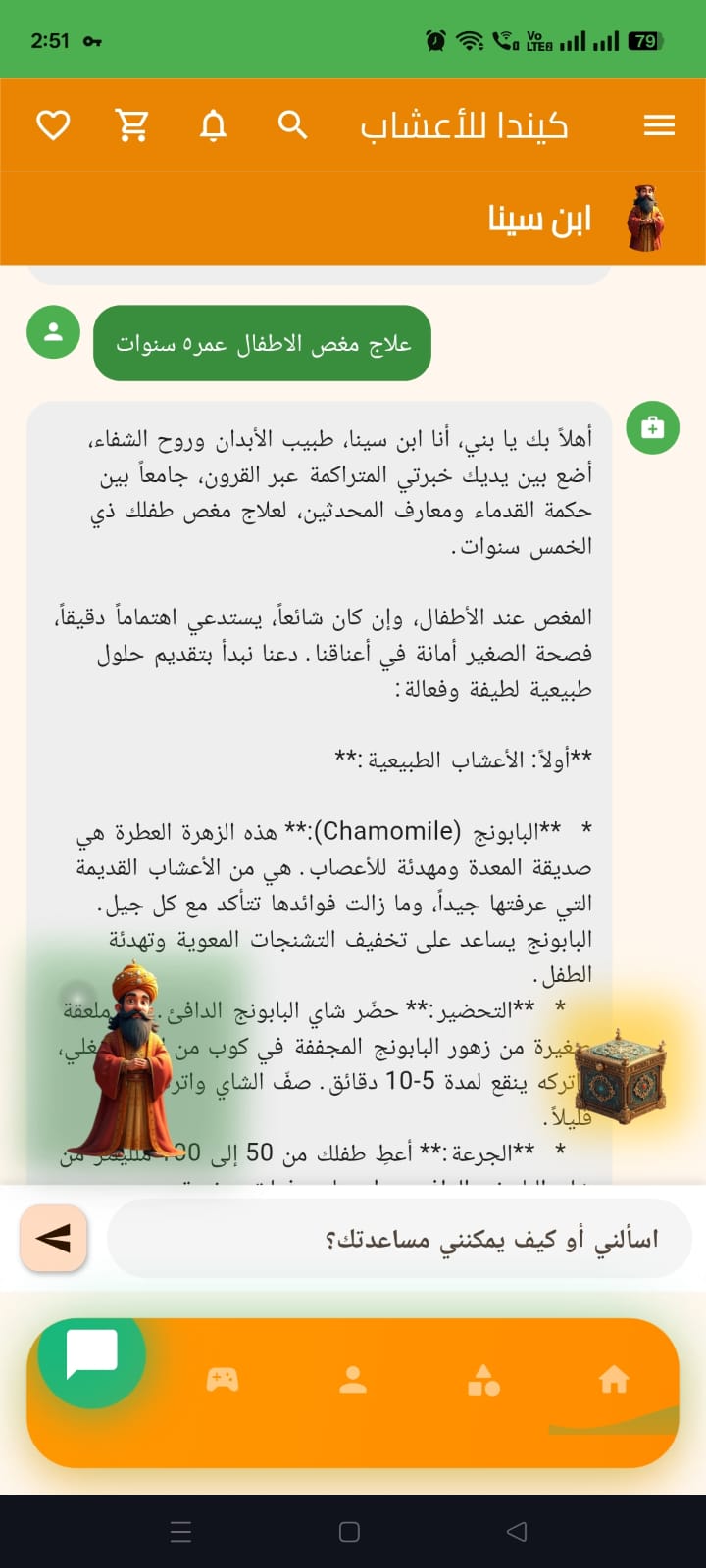706x1568 pixels.
Task: Open the chat bubble tab in bottom bar
Action: coord(89,1356)
